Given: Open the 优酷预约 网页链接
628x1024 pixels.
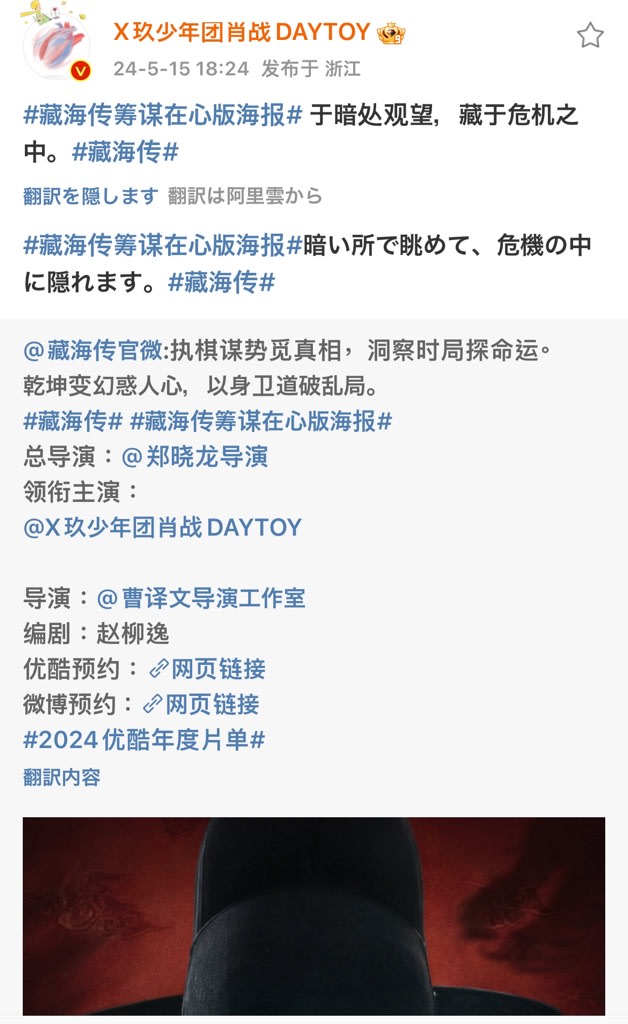Looking at the screenshot, I should click(207, 668).
